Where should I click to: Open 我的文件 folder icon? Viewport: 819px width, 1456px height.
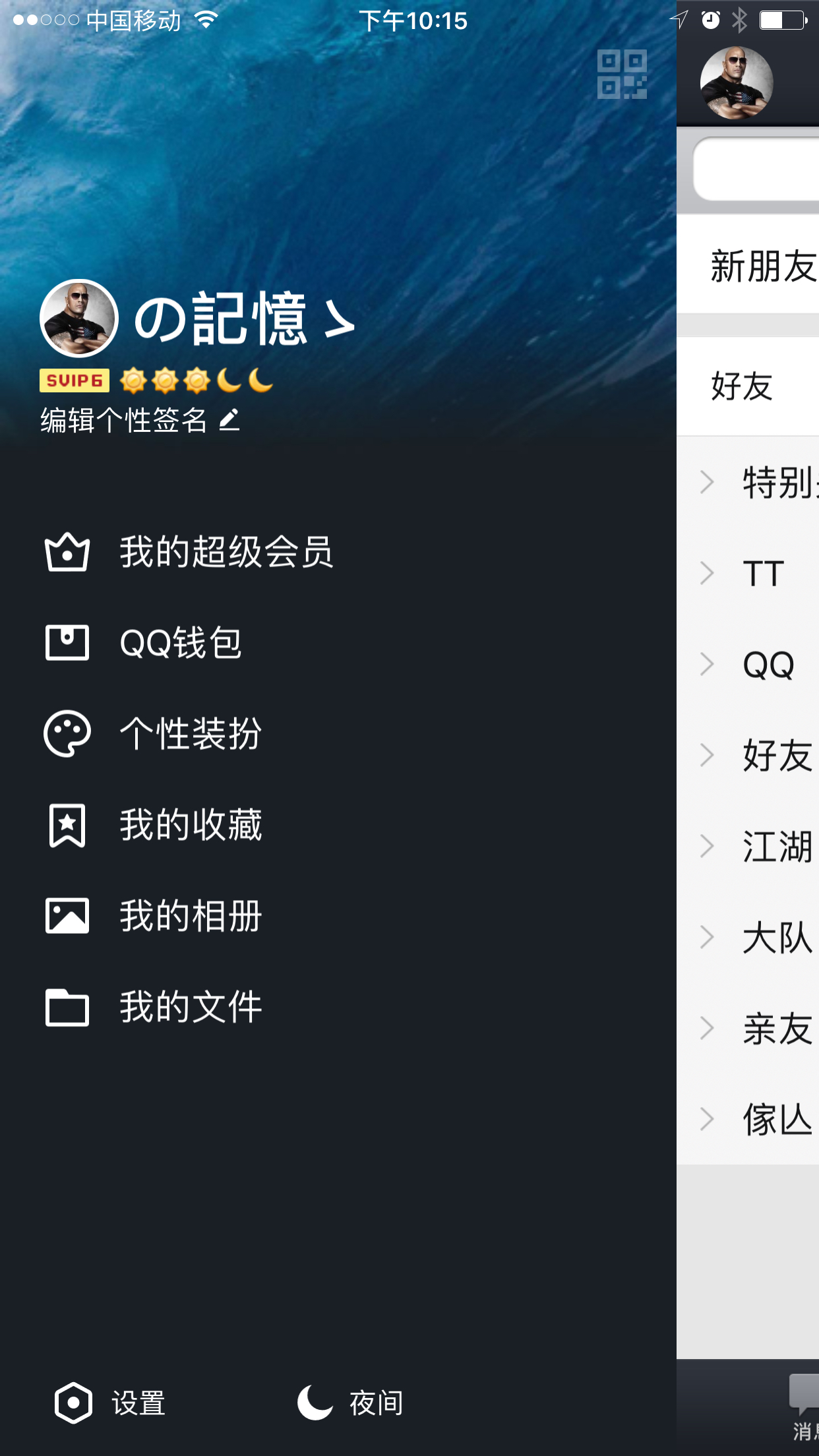pos(67,1006)
